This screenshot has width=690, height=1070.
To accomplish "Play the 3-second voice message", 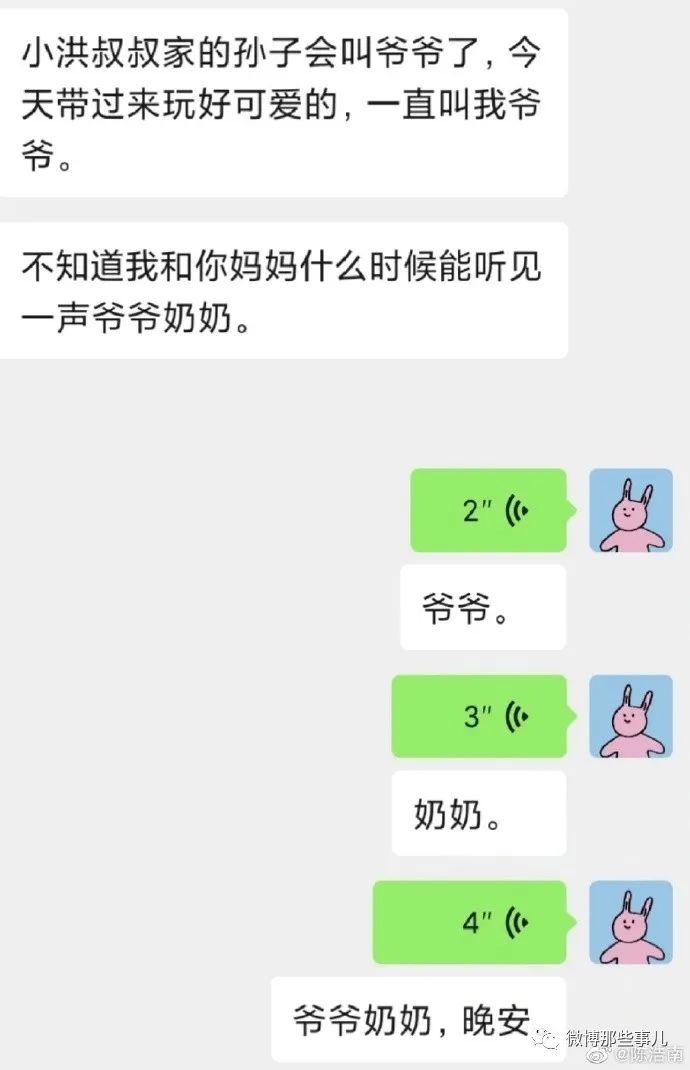I will tap(479, 716).
